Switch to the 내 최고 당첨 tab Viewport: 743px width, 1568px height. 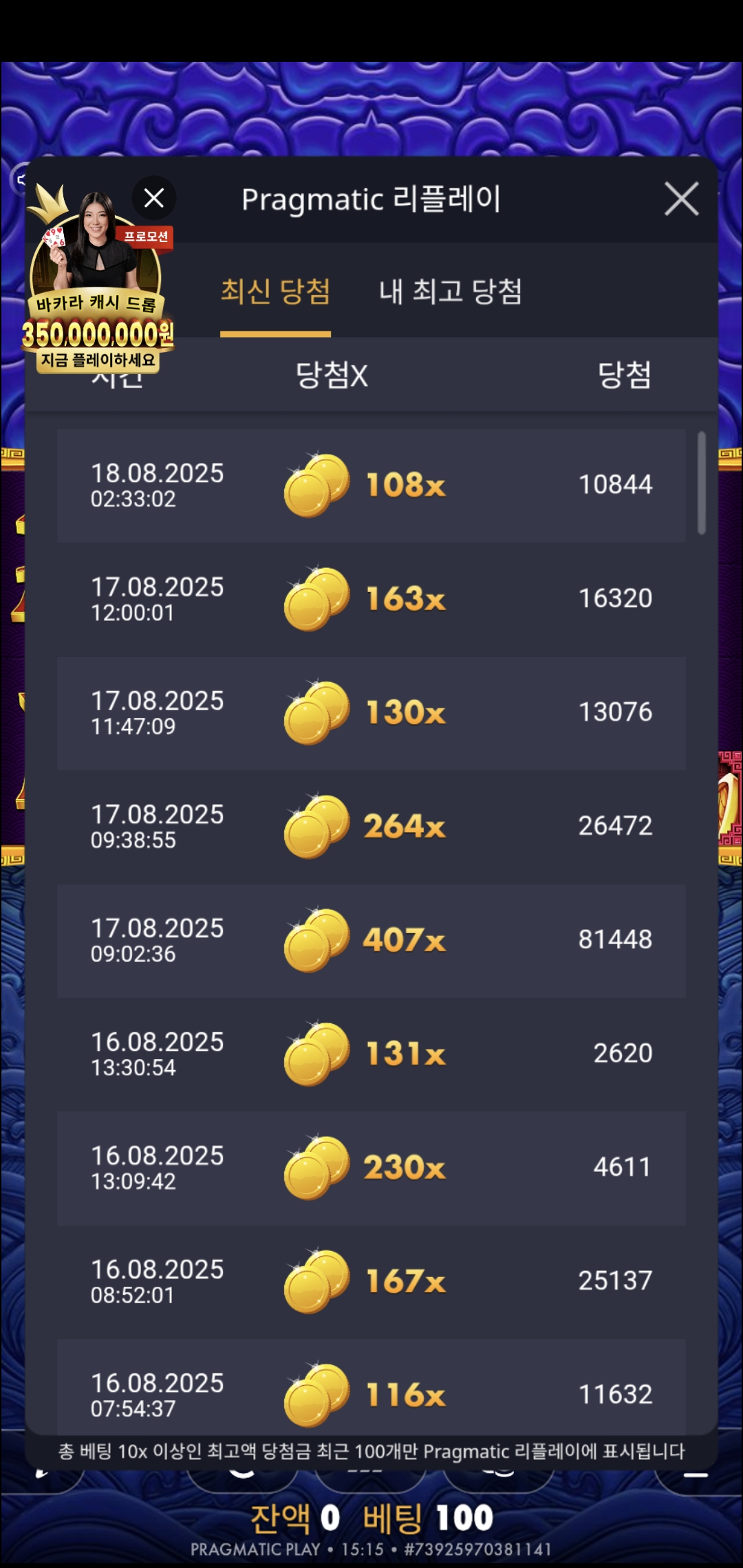451,292
